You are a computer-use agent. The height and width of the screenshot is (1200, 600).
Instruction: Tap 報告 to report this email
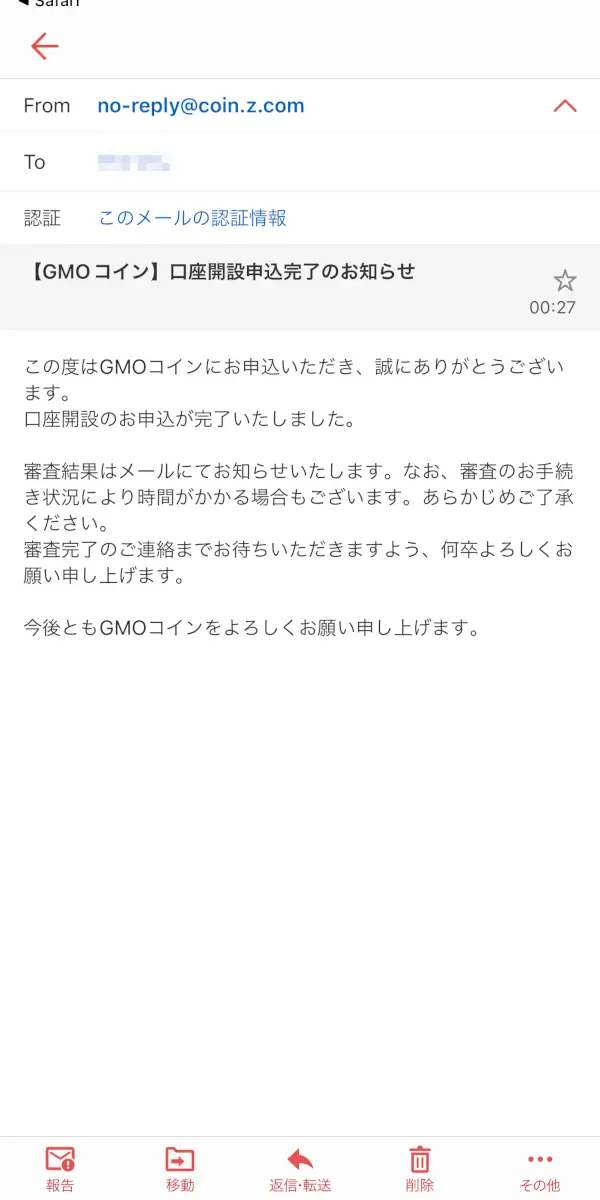60,1168
